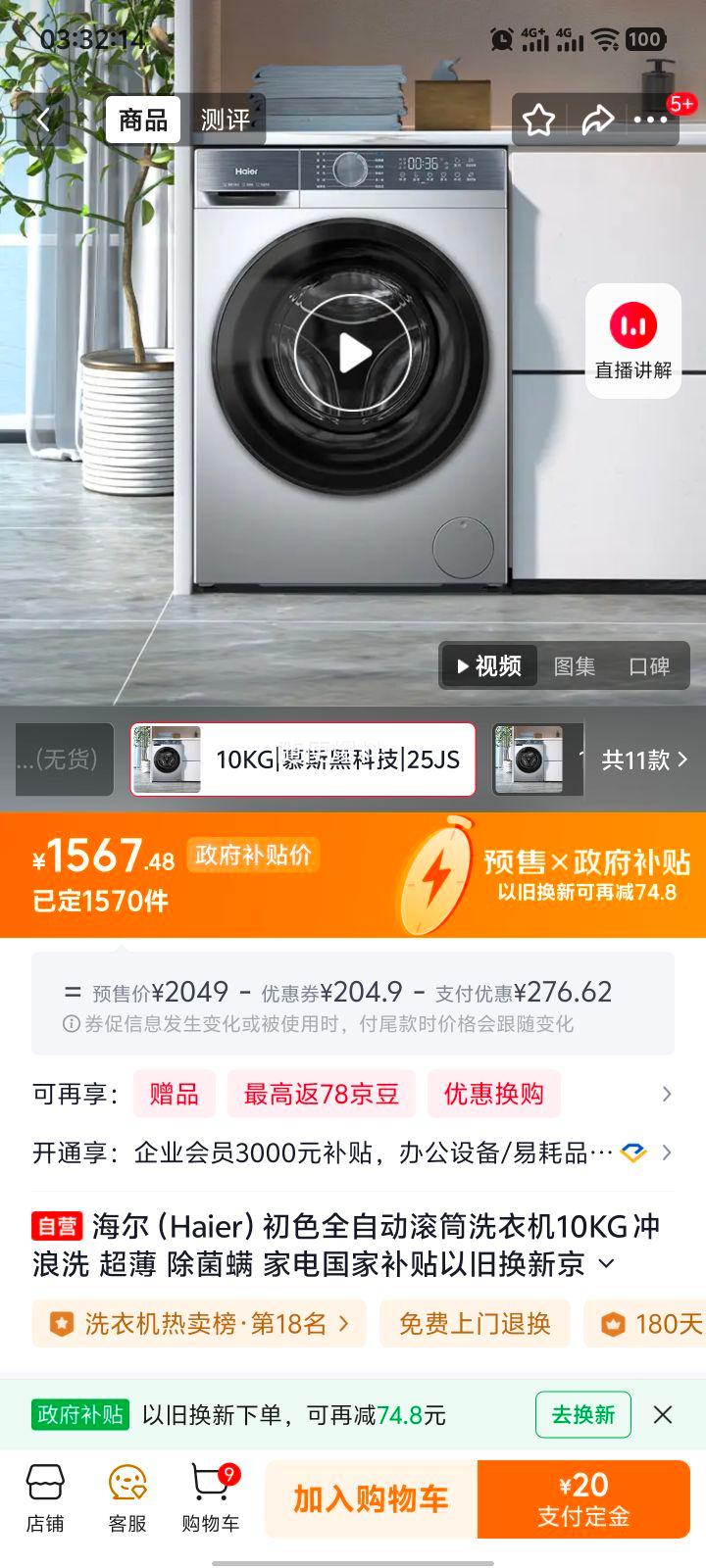706x1568 pixels.
Task: Play the product video
Action: tap(353, 355)
